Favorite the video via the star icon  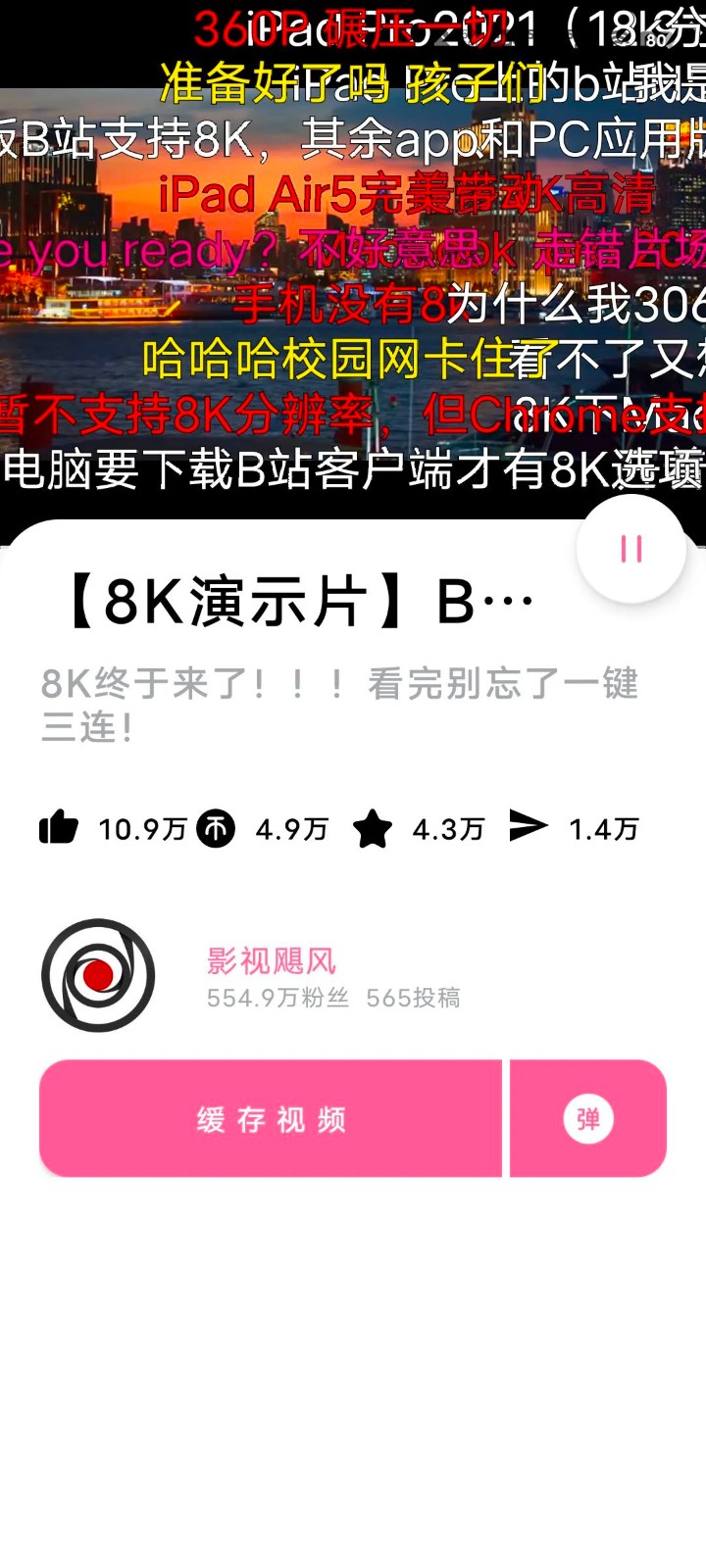(x=373, y=828)
